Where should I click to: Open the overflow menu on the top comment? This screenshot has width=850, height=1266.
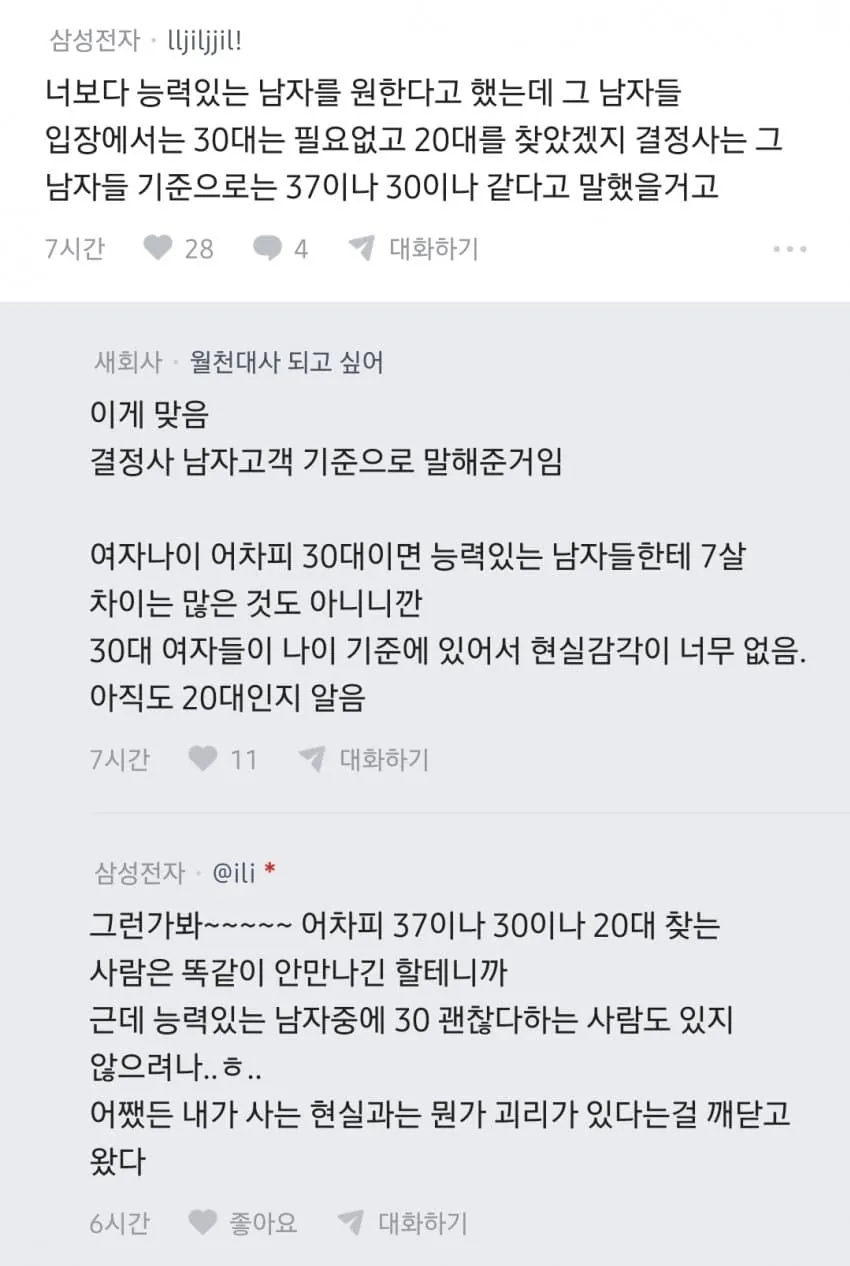(790, 249)
